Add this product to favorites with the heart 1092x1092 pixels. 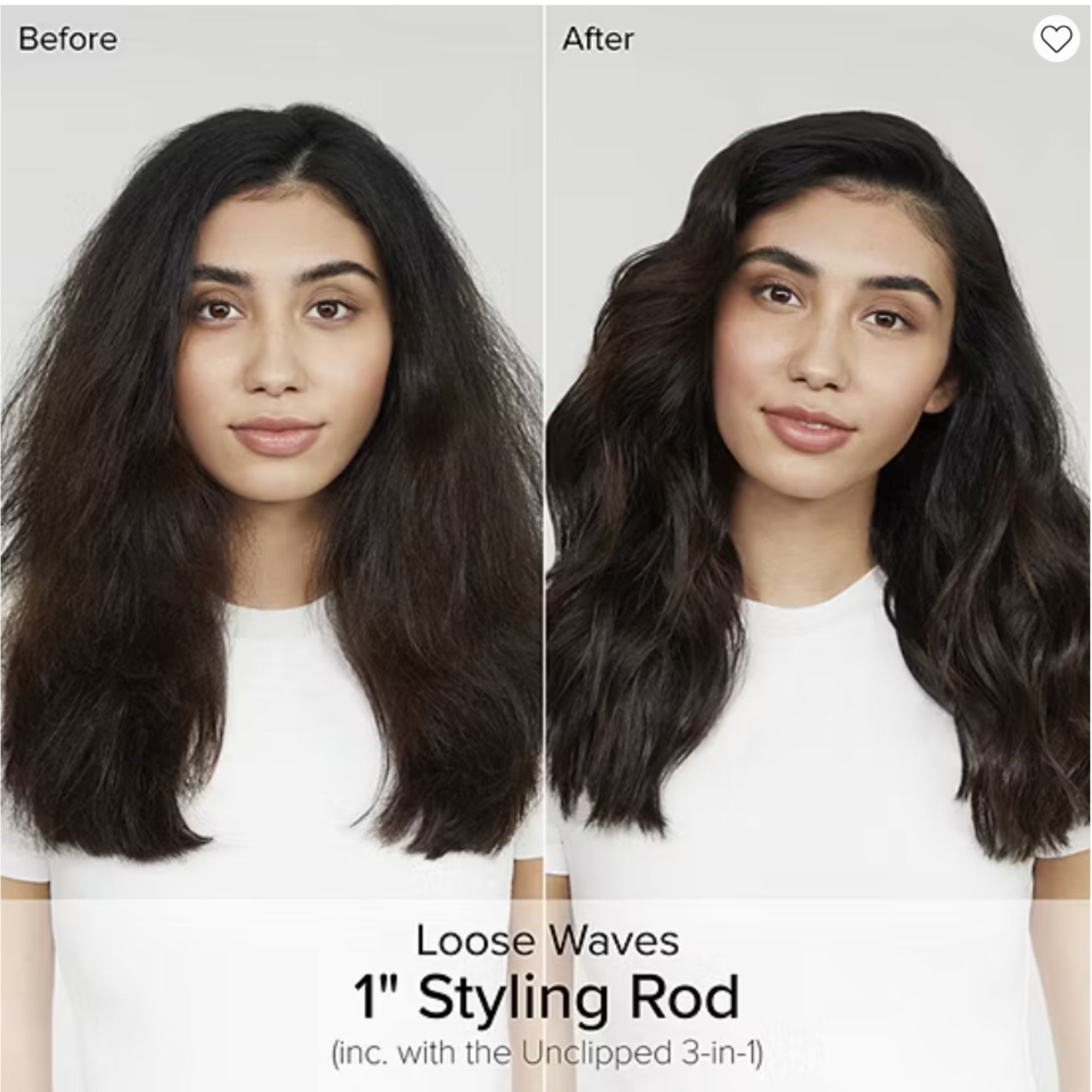[1055, 39]
